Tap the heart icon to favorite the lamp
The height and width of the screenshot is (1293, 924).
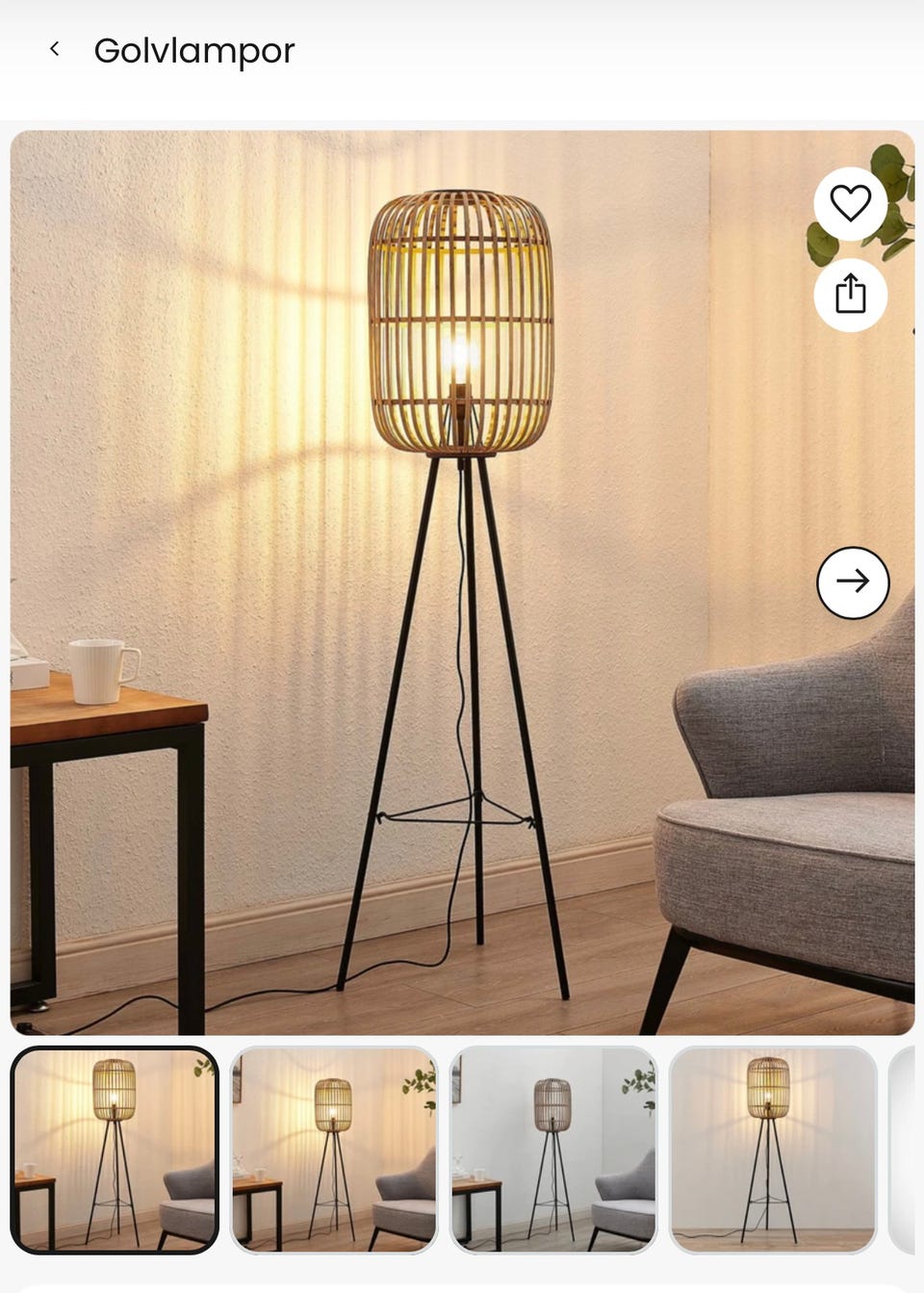[851, 204]
